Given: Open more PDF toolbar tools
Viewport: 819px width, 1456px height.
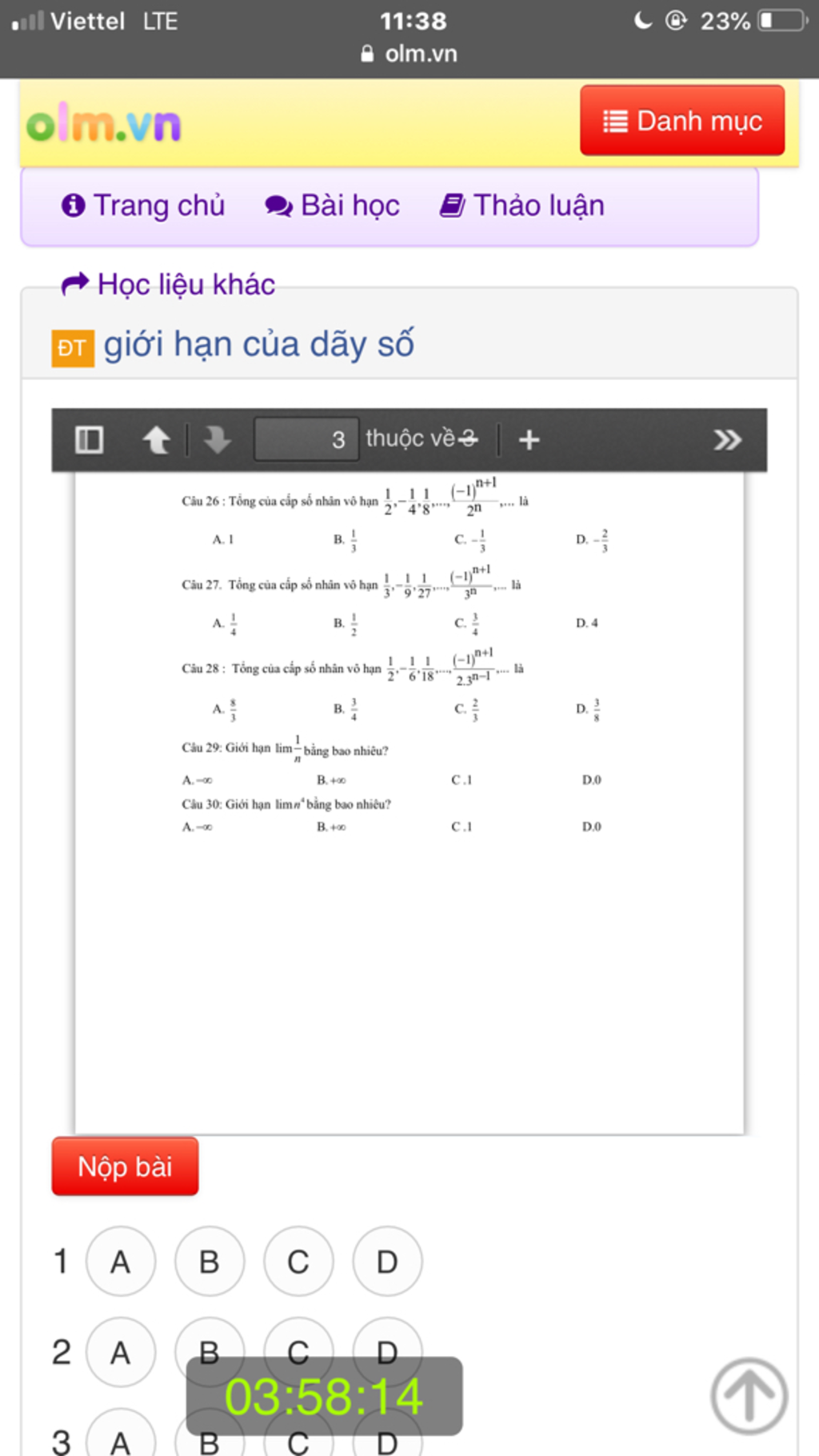Looking at the screenshot, I should click(x=727, y=439).
